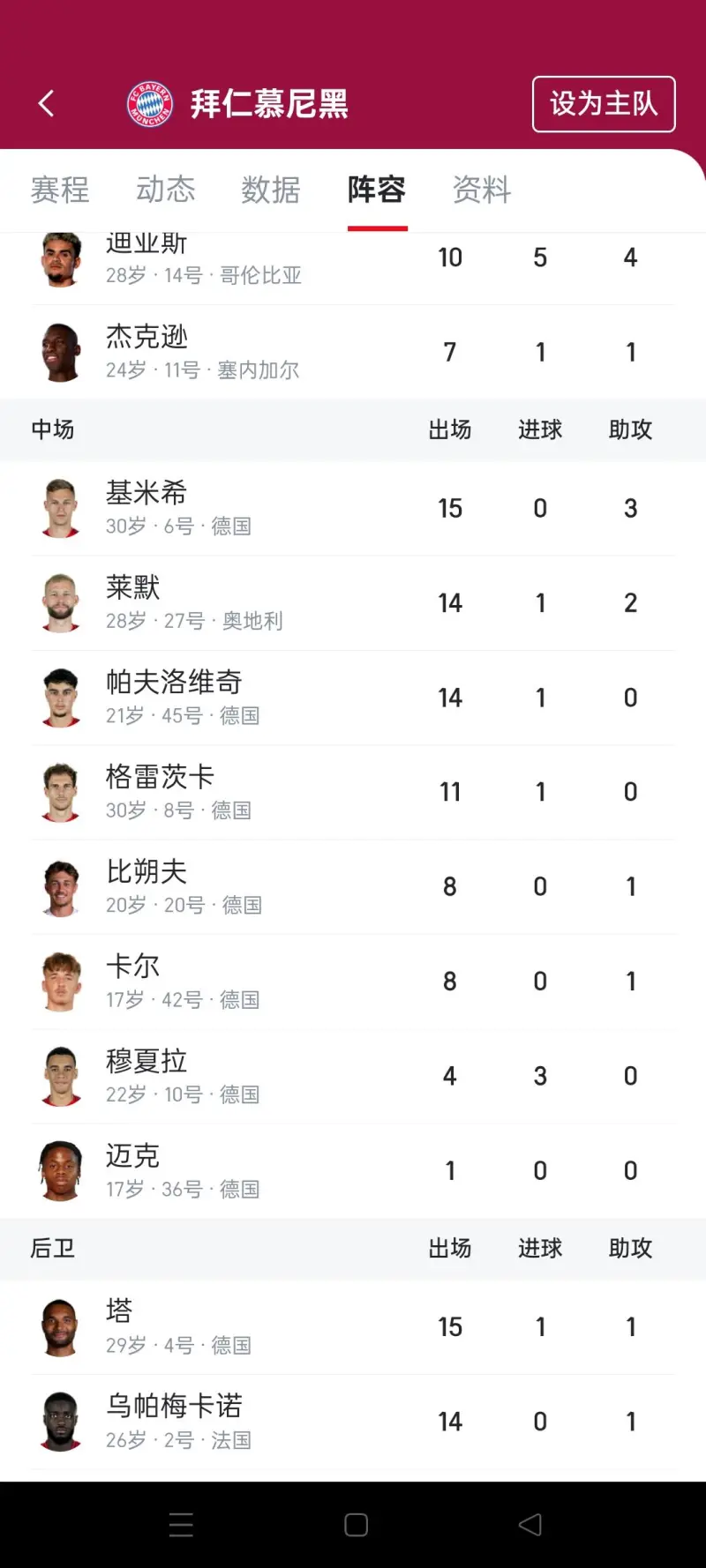The width and height of the screenshot is (706, 1568).
Task: Select 格雷茨卡 from the midfield list
Action: 161,791
